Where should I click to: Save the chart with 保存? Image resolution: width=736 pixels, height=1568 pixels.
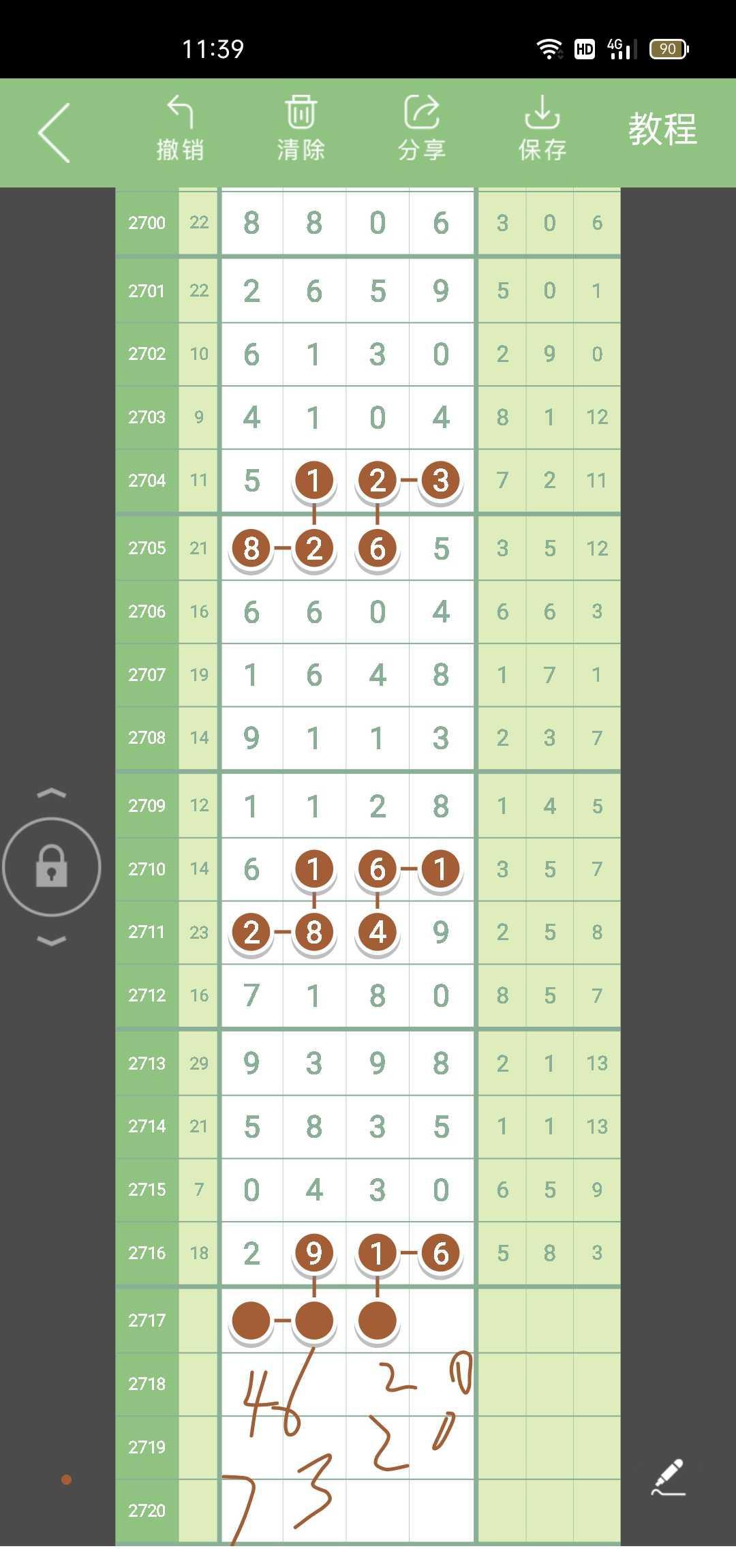(542, 130)
